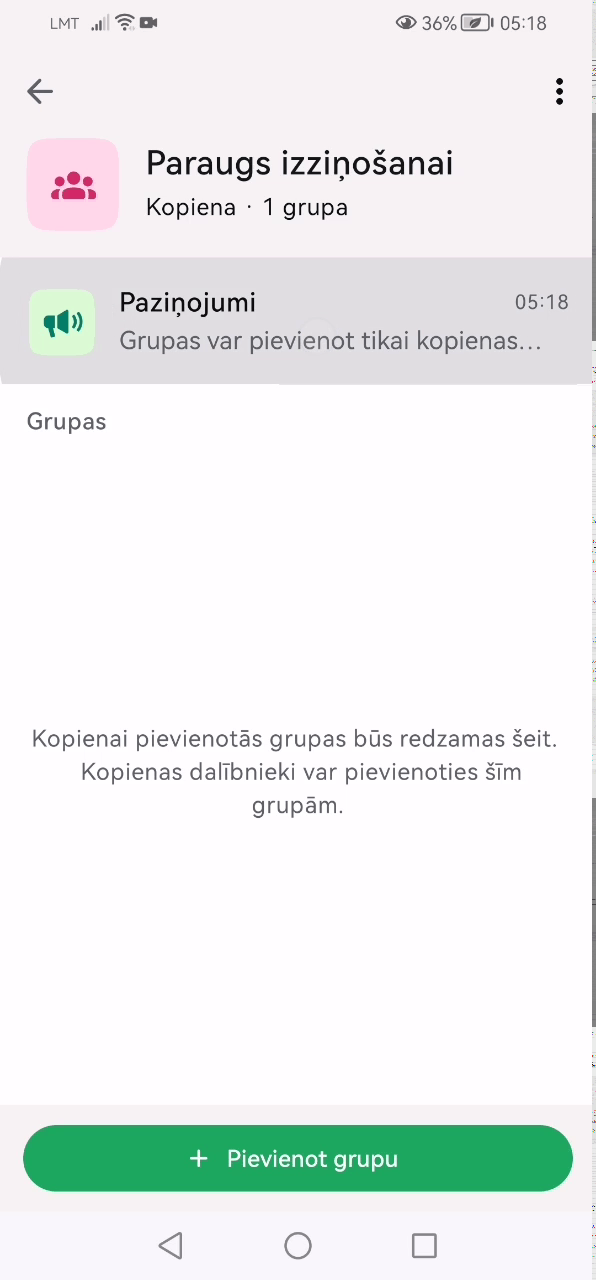
Task: Open the three-dot overflow menu
Action: (x=559, y=91)
